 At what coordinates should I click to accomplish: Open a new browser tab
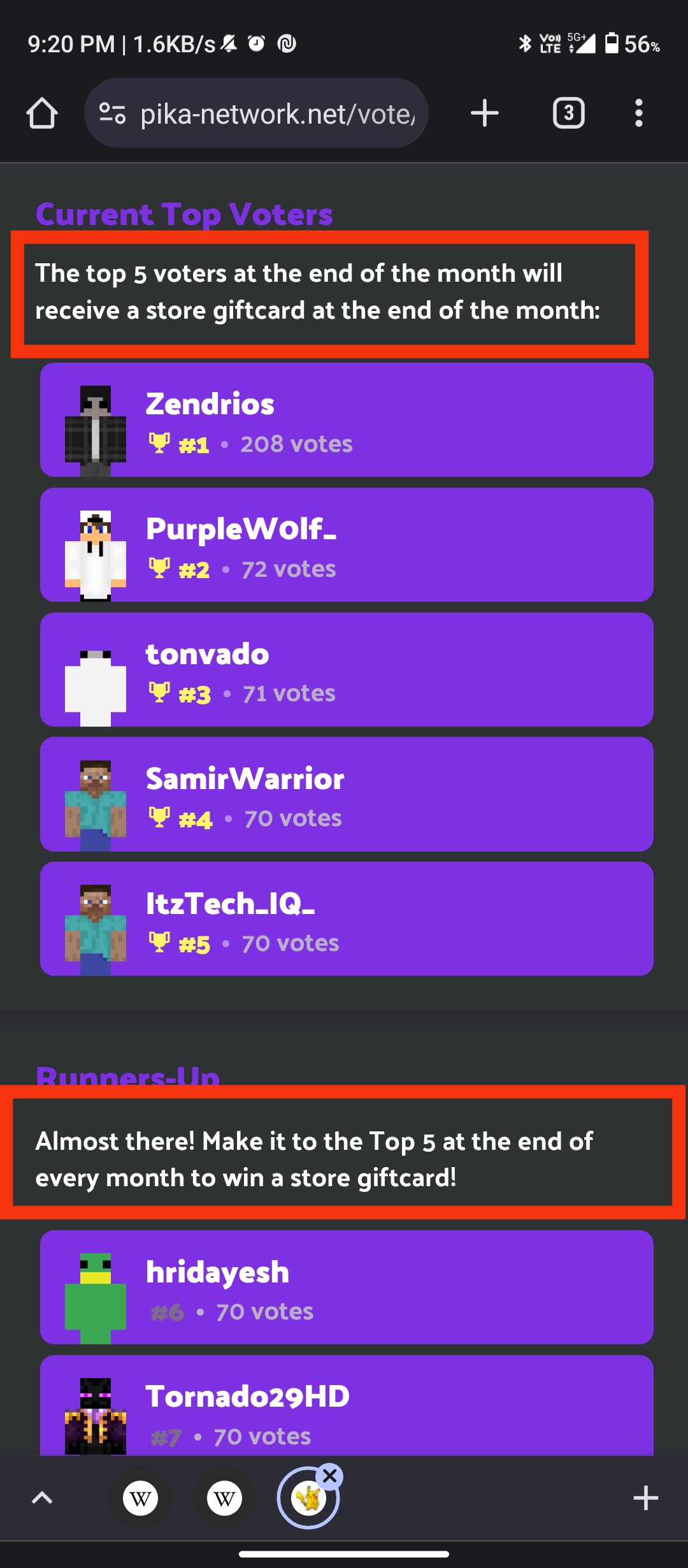pos(484,113)
